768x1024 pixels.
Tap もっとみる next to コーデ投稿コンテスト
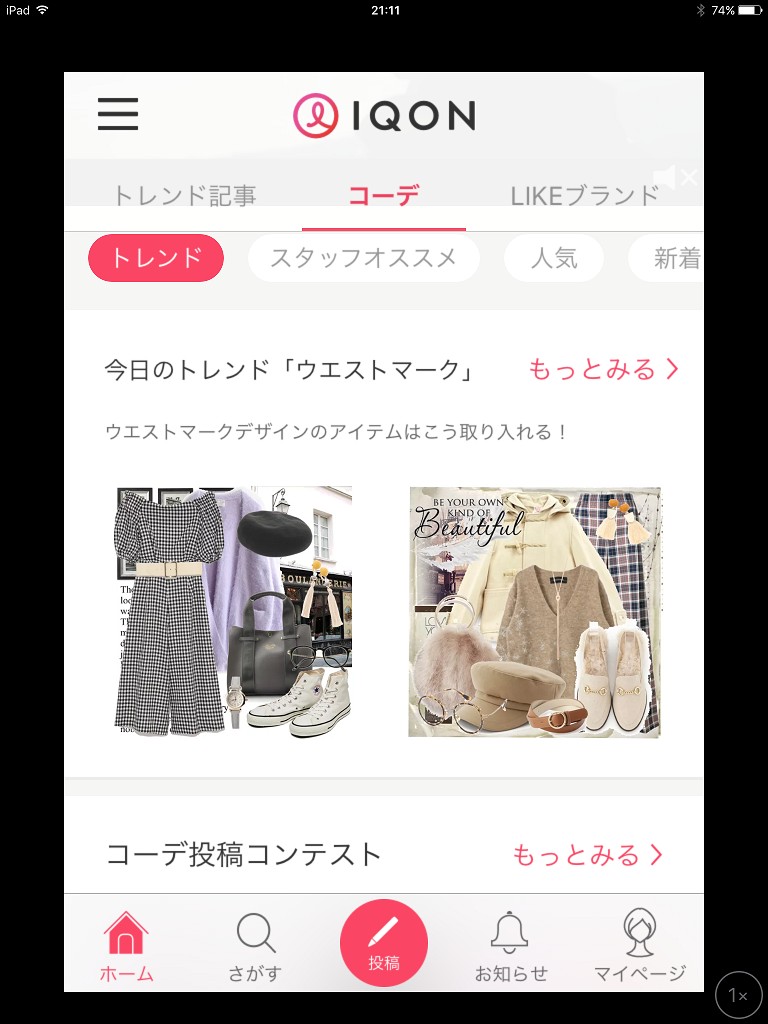click(587, 855)
